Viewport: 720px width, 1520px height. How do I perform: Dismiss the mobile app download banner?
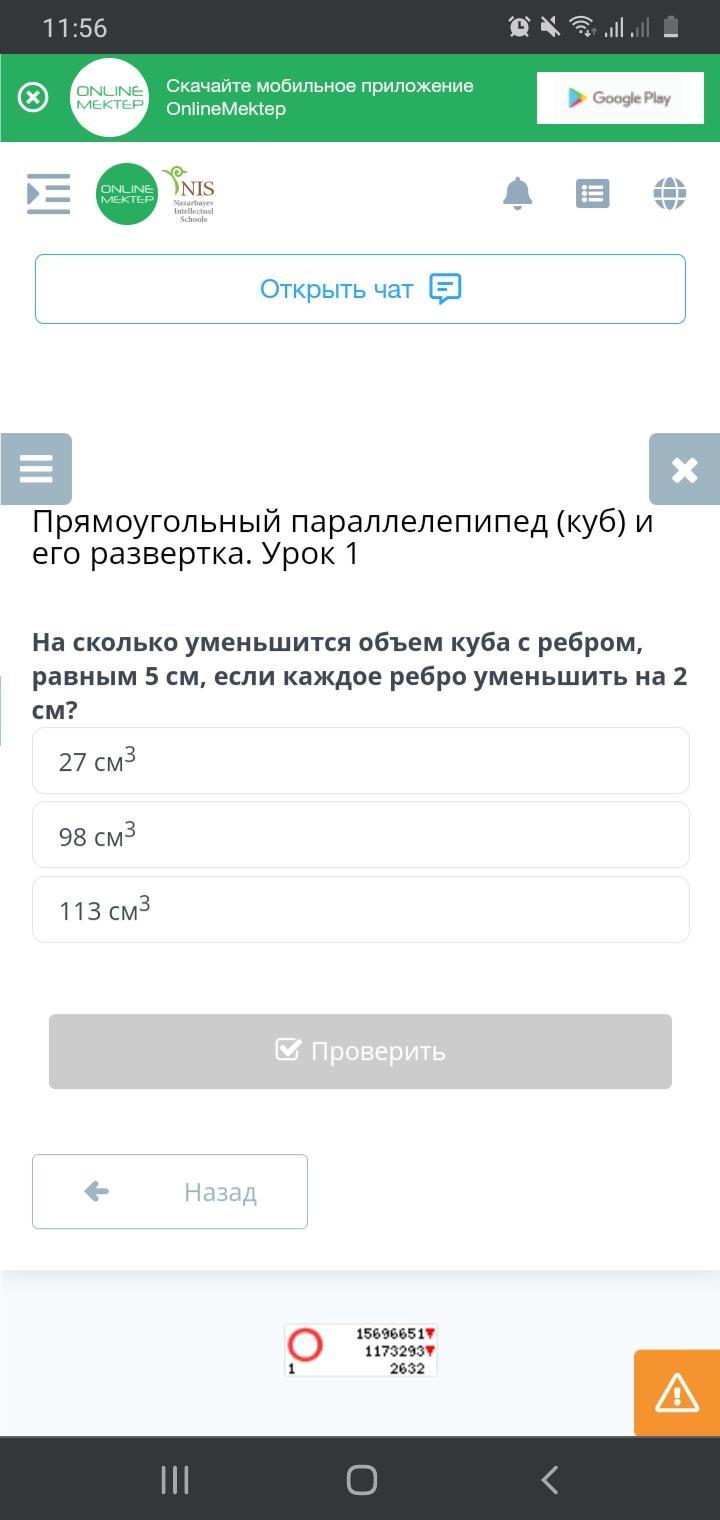tap(33, 98)
